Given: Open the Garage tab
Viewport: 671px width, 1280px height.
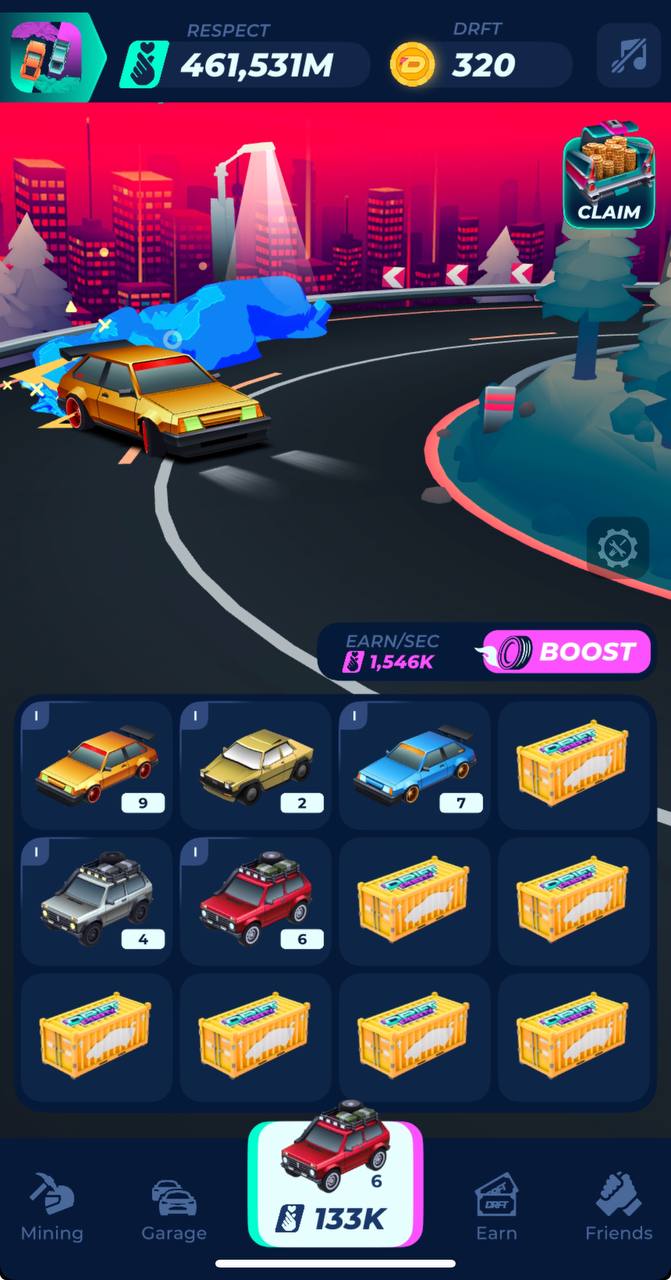Looking at the screenshot, I should pos(174,1208).
